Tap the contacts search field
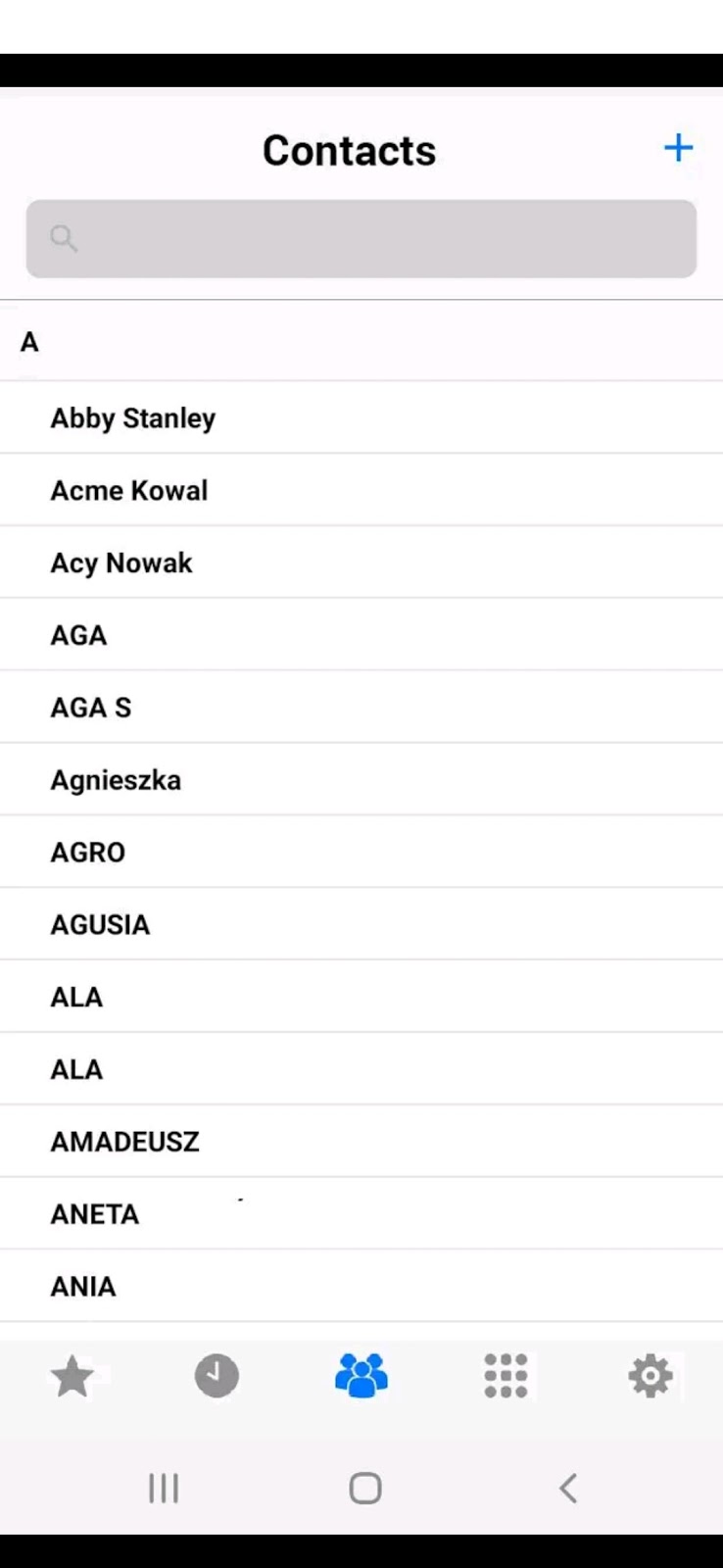The image size is (723, 1568). tap(361, 239)
